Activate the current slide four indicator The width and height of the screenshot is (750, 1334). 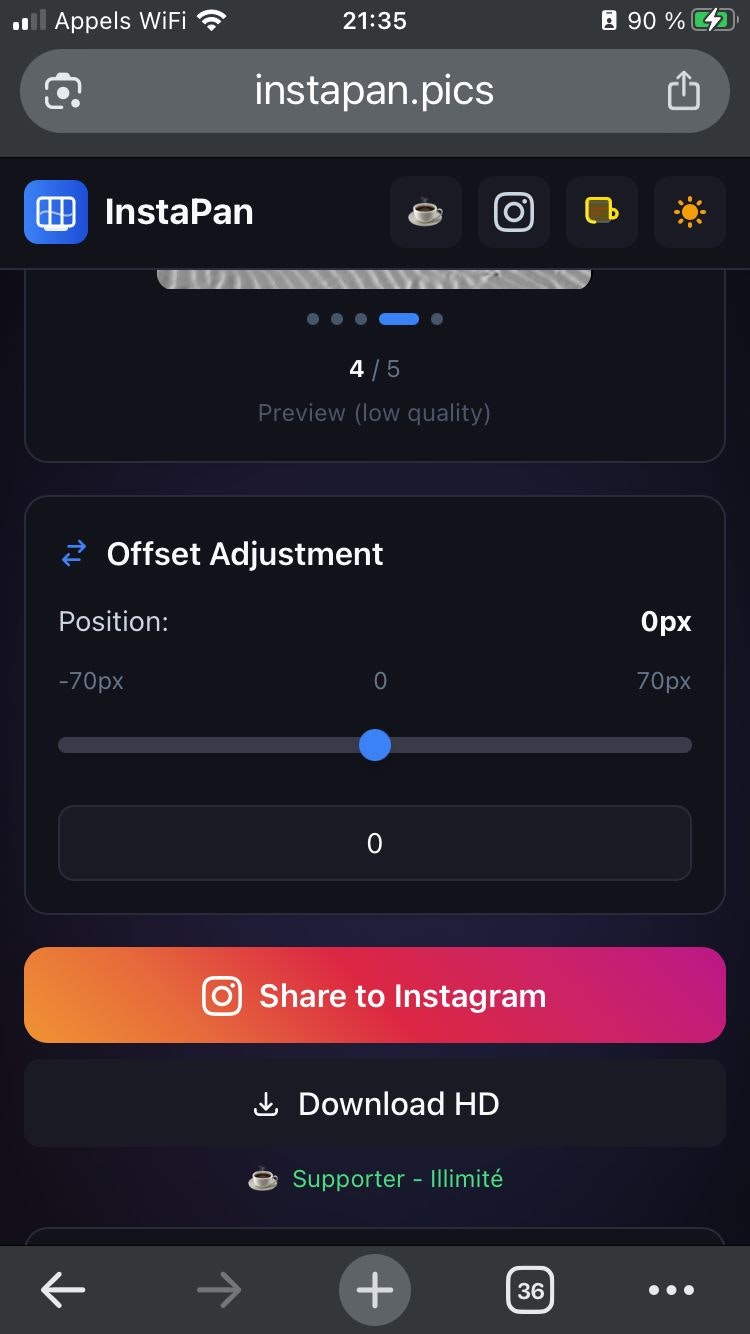point(399,319)
